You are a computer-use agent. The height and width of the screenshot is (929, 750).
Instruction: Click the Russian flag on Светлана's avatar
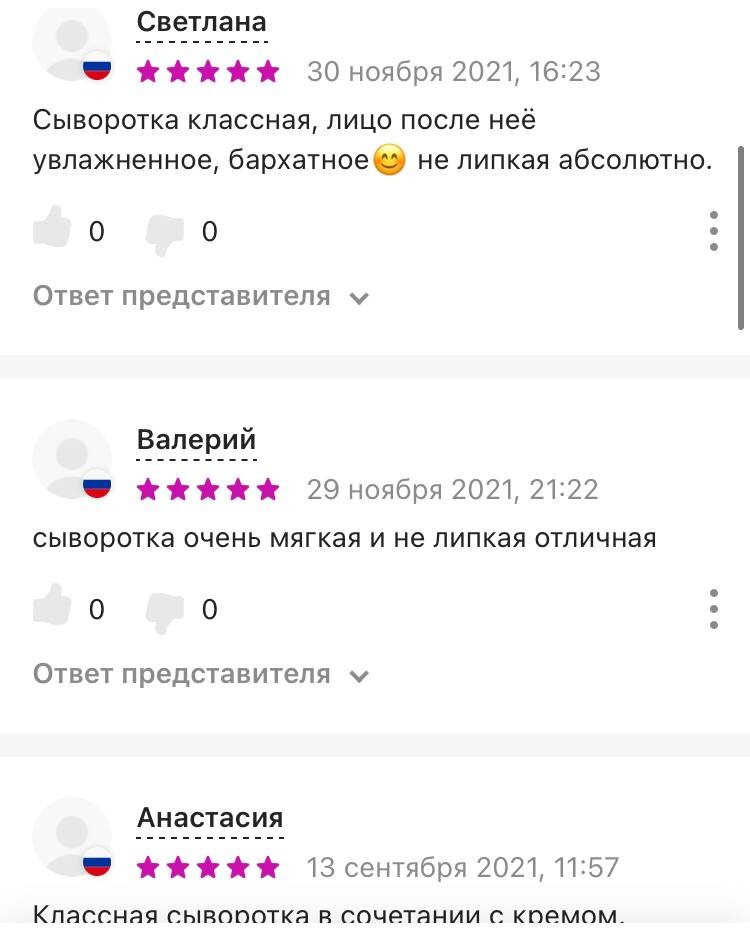[97, 66]
